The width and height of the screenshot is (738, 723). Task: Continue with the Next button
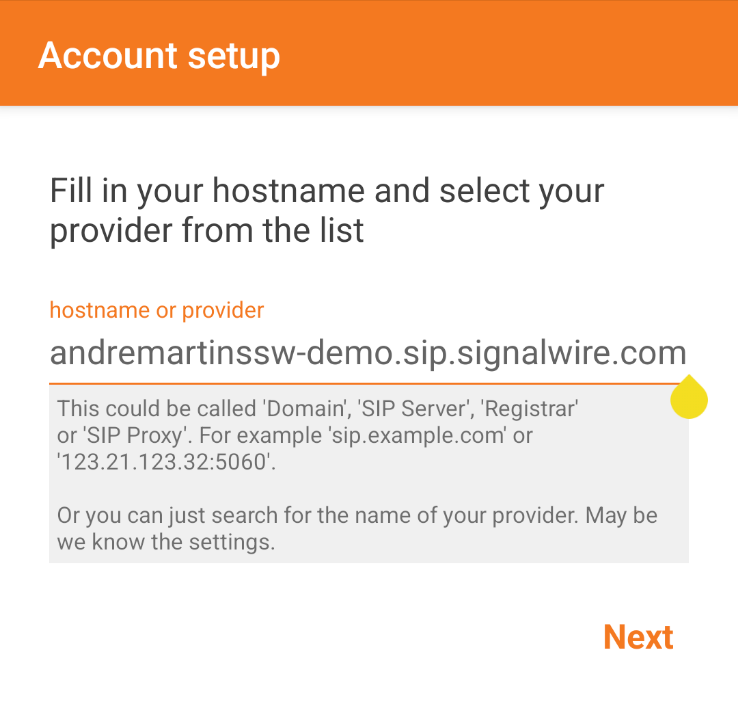(638, 637)
